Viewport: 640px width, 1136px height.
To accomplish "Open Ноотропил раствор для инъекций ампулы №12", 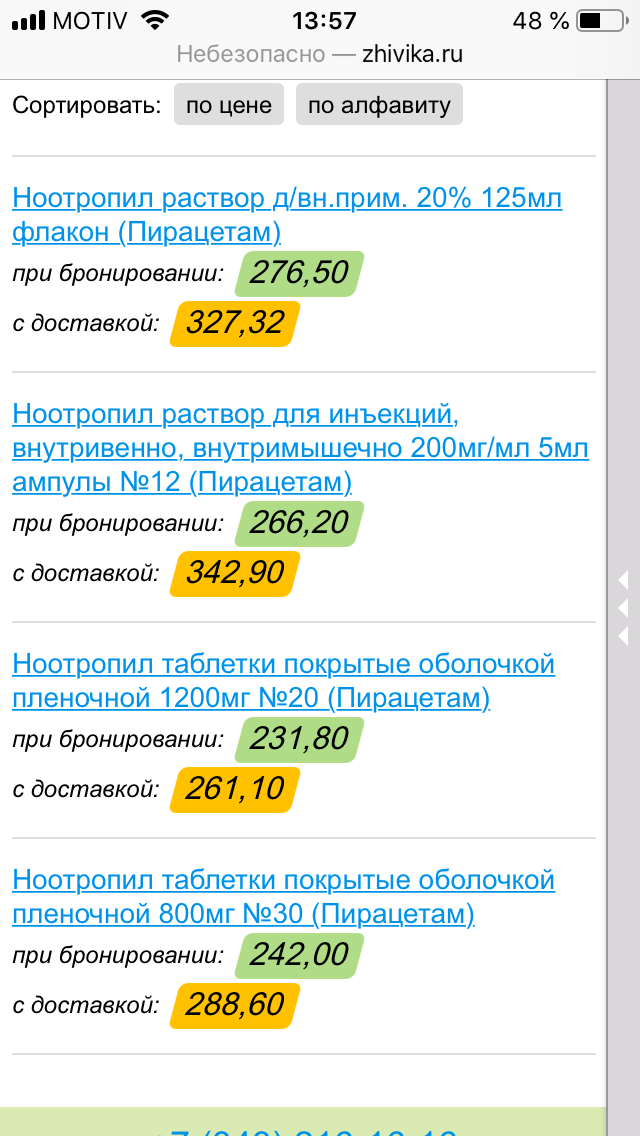I will (x=301, y=449).
